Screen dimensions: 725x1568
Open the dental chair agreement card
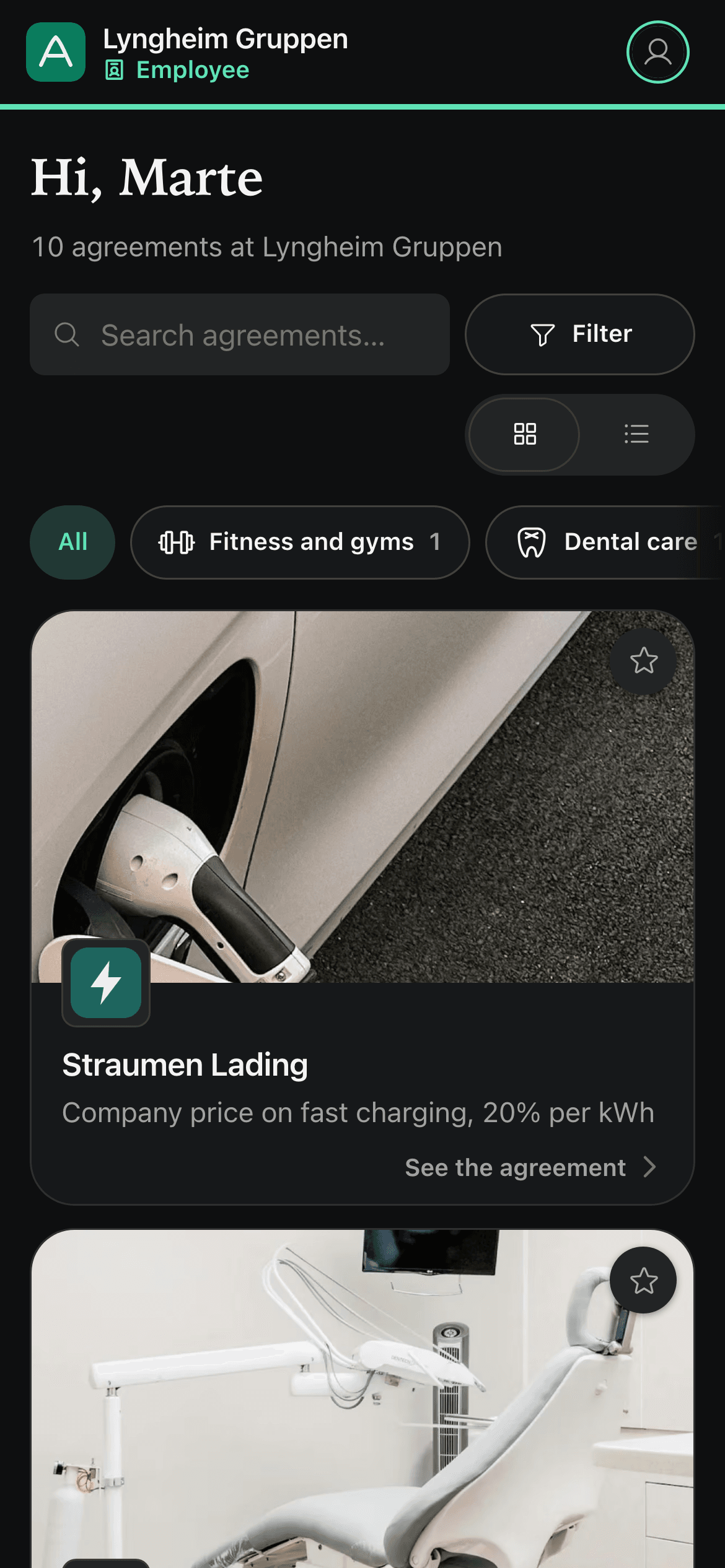click(362, 1399)
